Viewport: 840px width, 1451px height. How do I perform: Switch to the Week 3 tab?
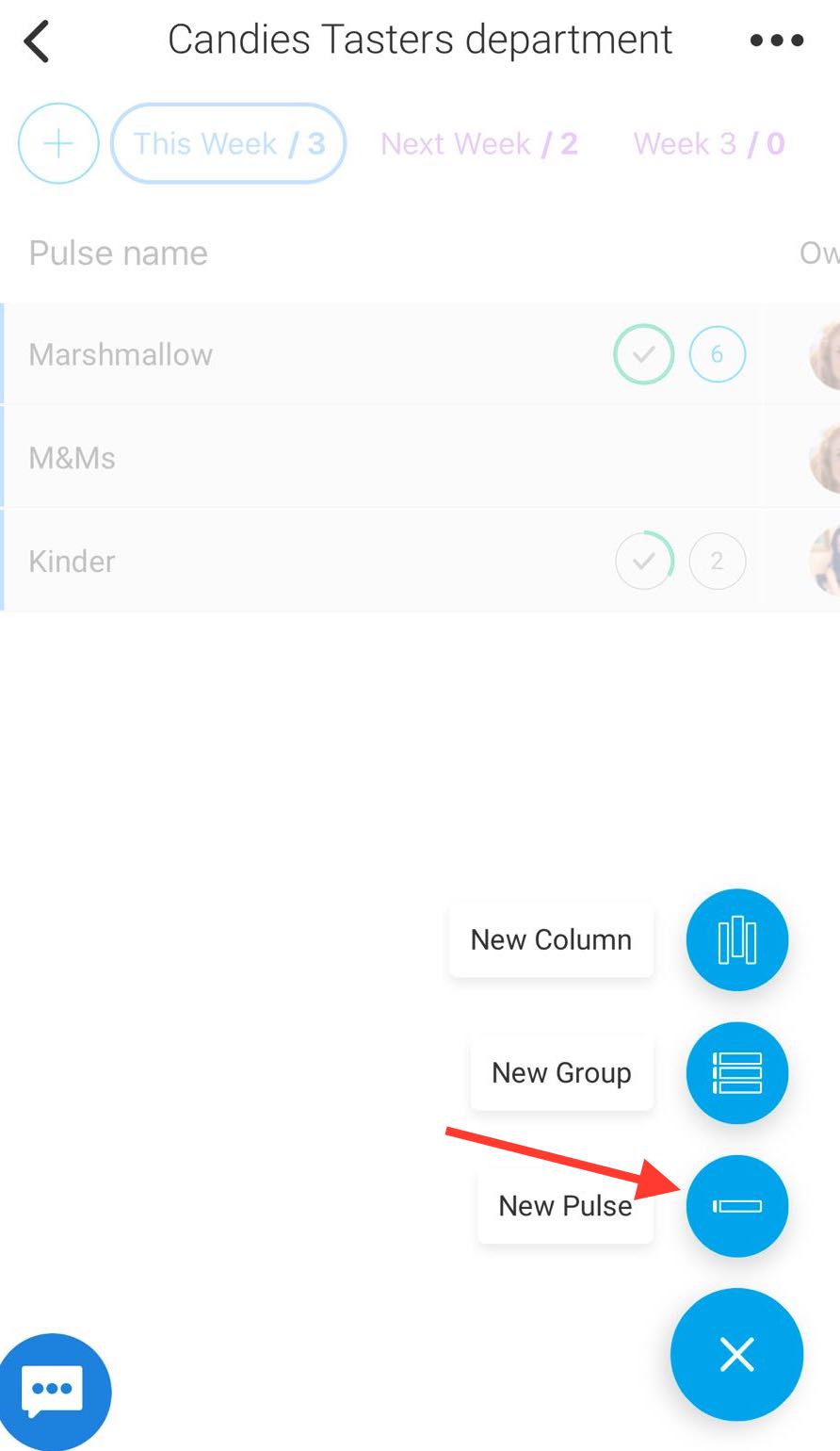point(709,144)
